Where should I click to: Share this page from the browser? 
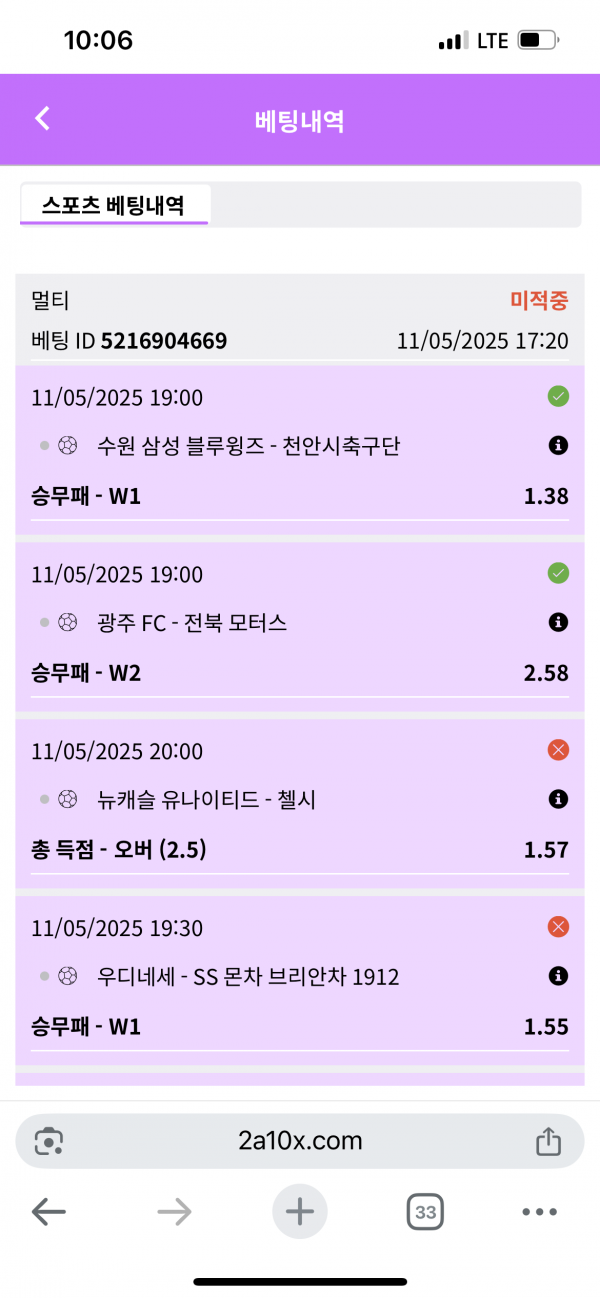pos(547,1141)
